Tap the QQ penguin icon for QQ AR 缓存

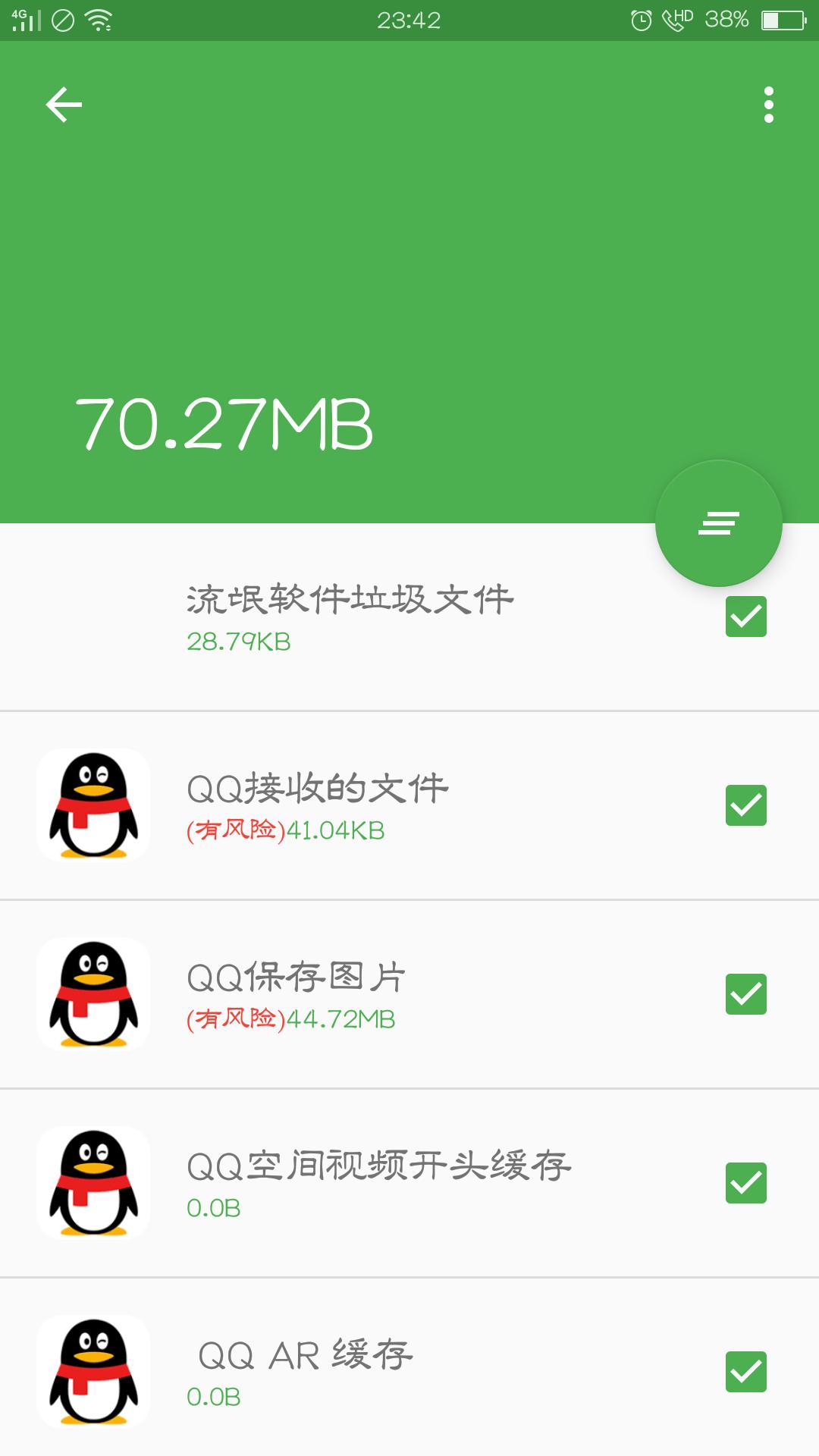pos(94,1369)
